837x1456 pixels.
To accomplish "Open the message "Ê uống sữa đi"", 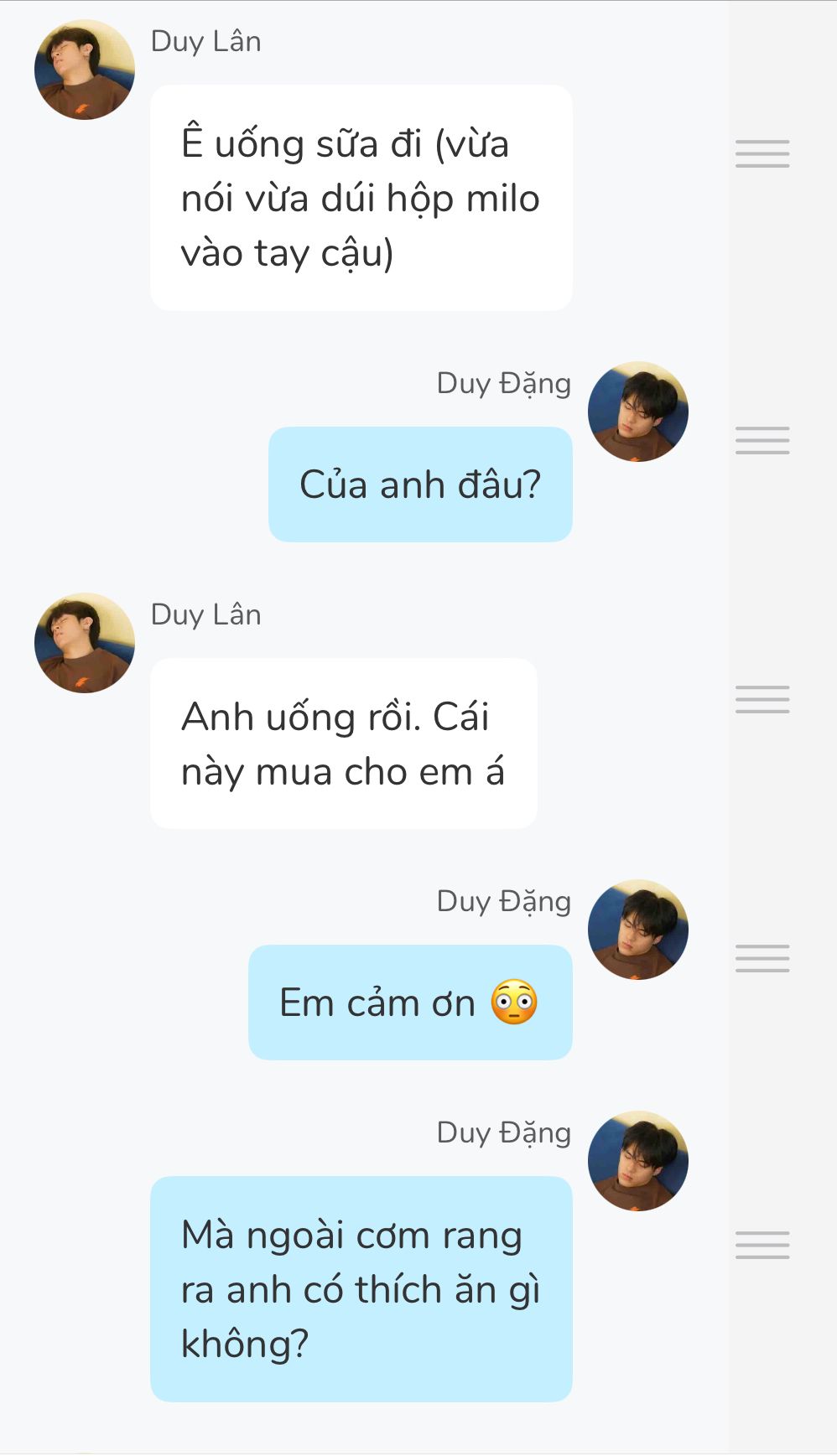I will tap(361, 198).
